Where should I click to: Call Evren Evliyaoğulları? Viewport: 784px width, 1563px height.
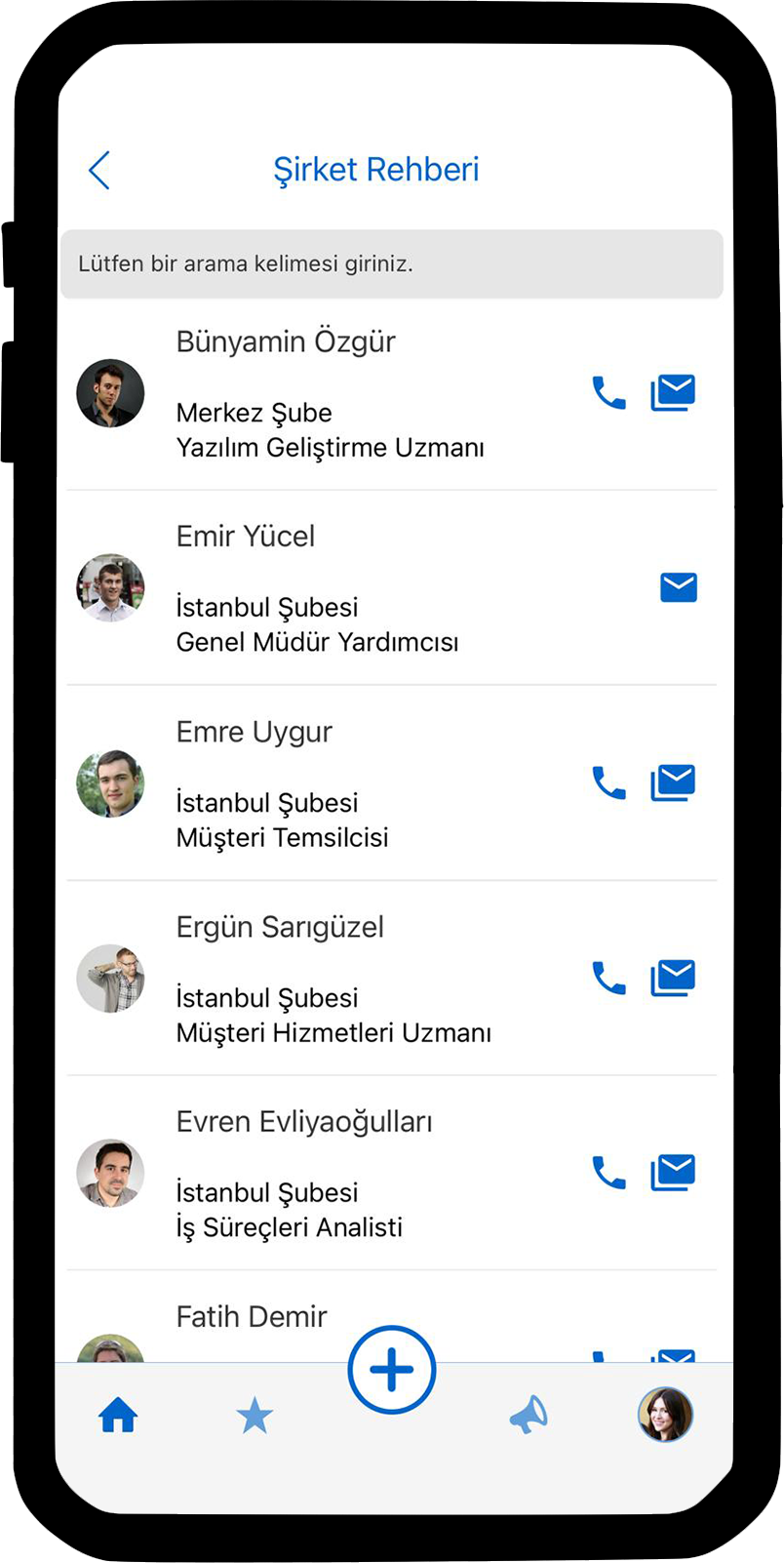coord(608,1173)
